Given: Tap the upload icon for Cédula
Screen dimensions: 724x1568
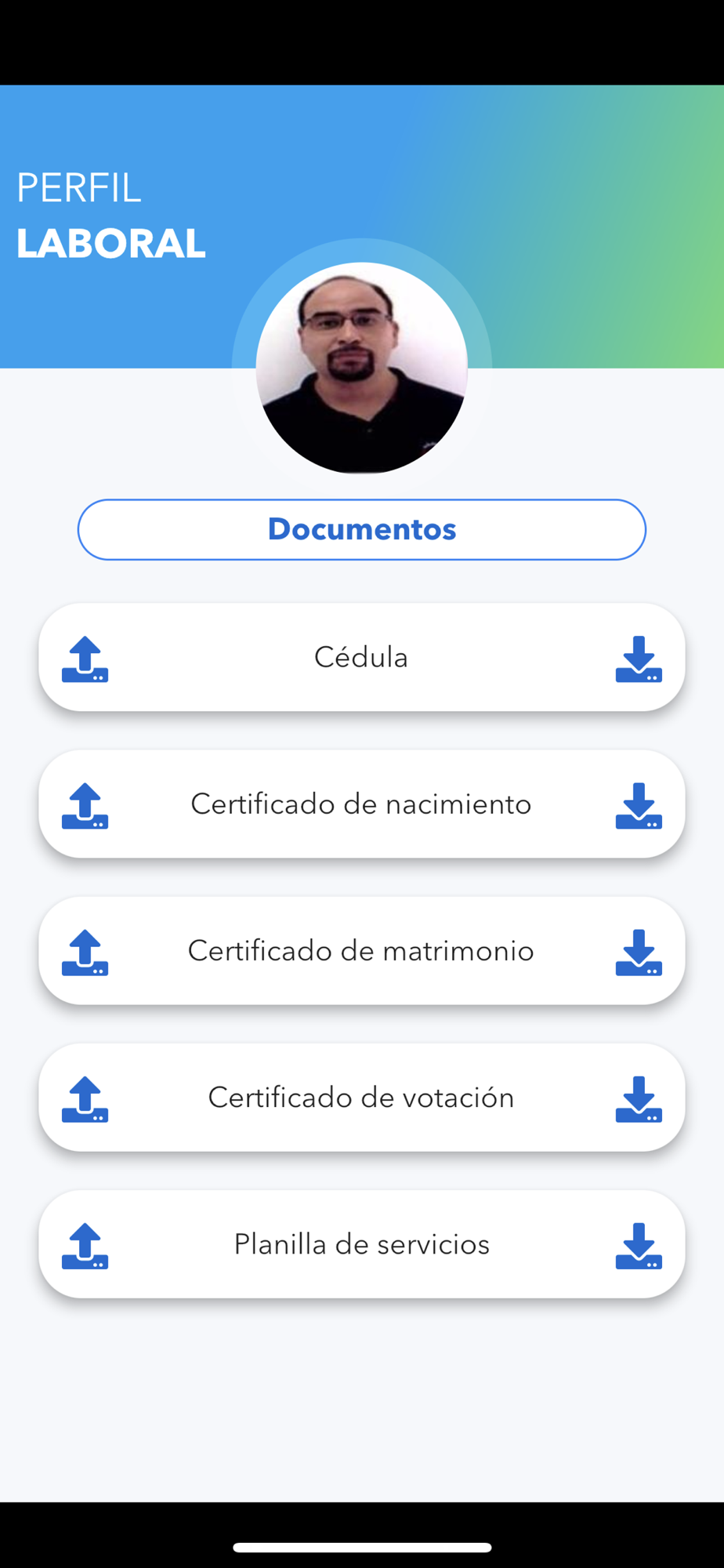Looking at the screenshot, I should [x=85, y=659].
